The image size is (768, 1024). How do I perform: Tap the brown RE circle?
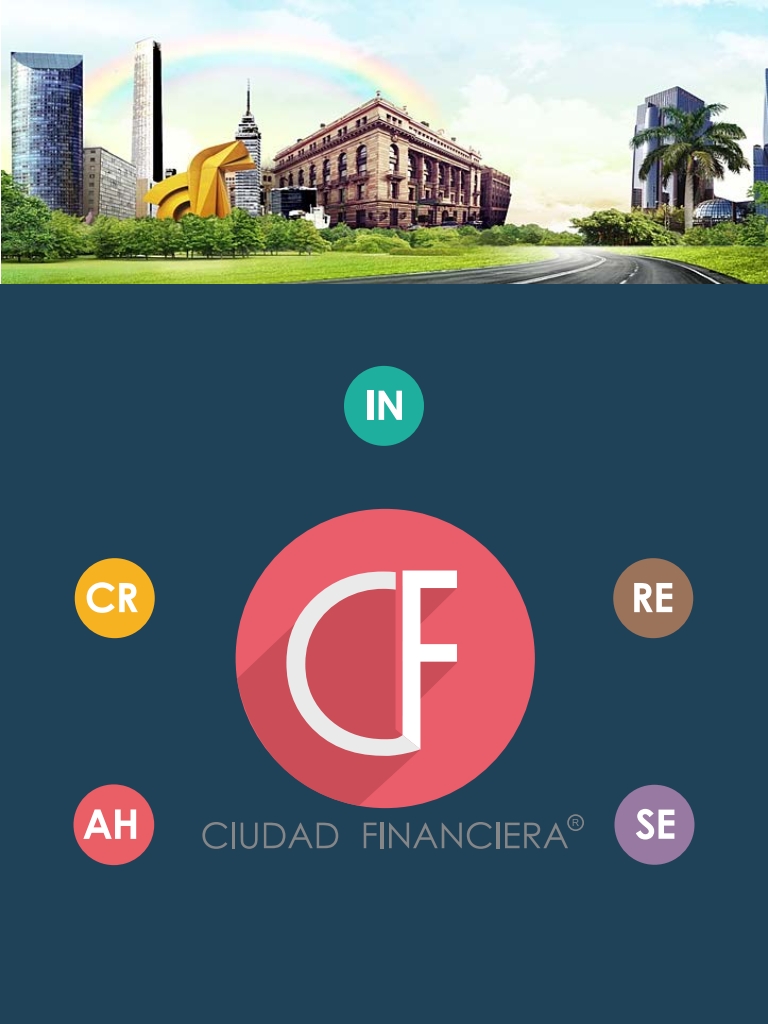pyautogui.click(x=653, y=598)
